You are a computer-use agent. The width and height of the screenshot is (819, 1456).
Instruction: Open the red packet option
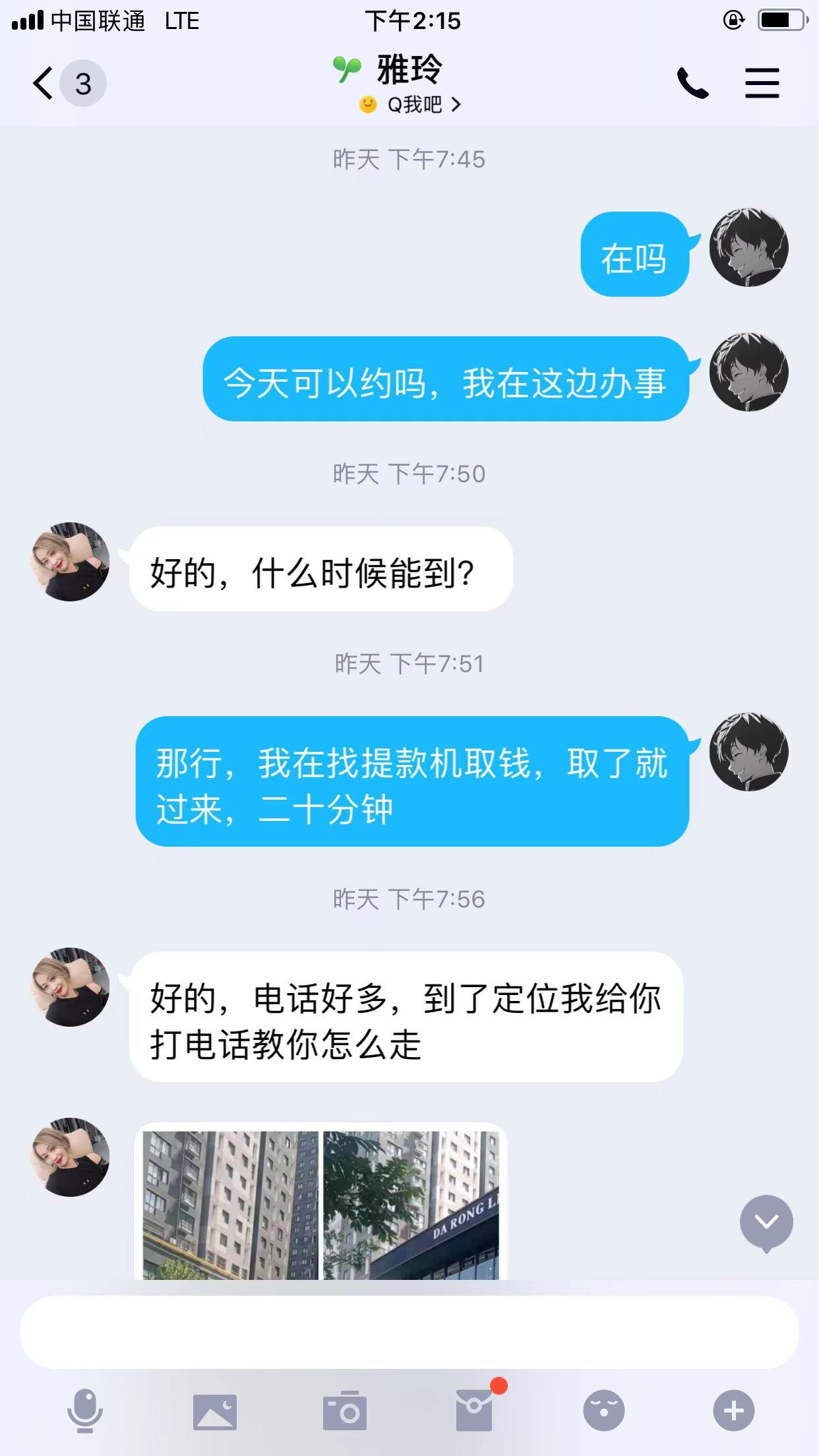[474, 1411]
